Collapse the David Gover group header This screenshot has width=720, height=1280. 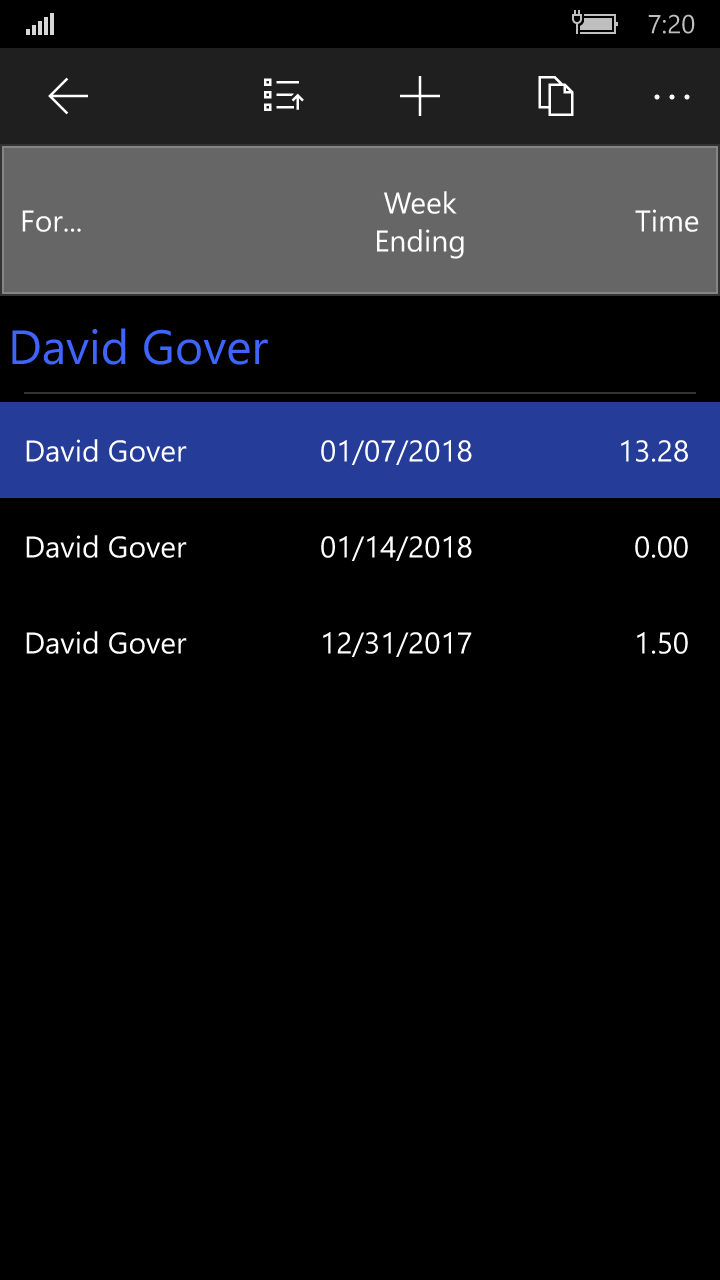[139, 348]
